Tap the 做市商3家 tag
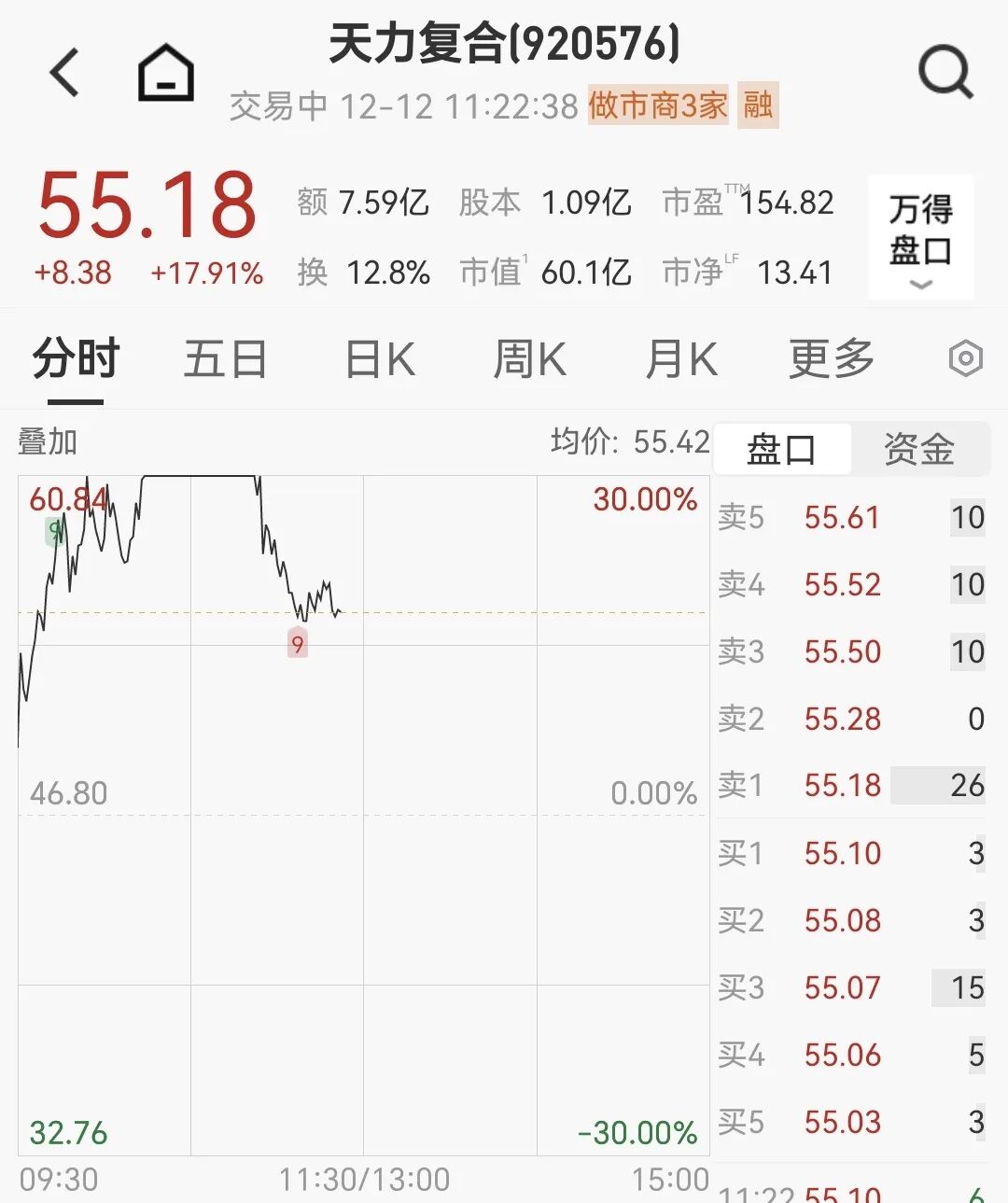1008x1203 pixels. coord(658,105)
